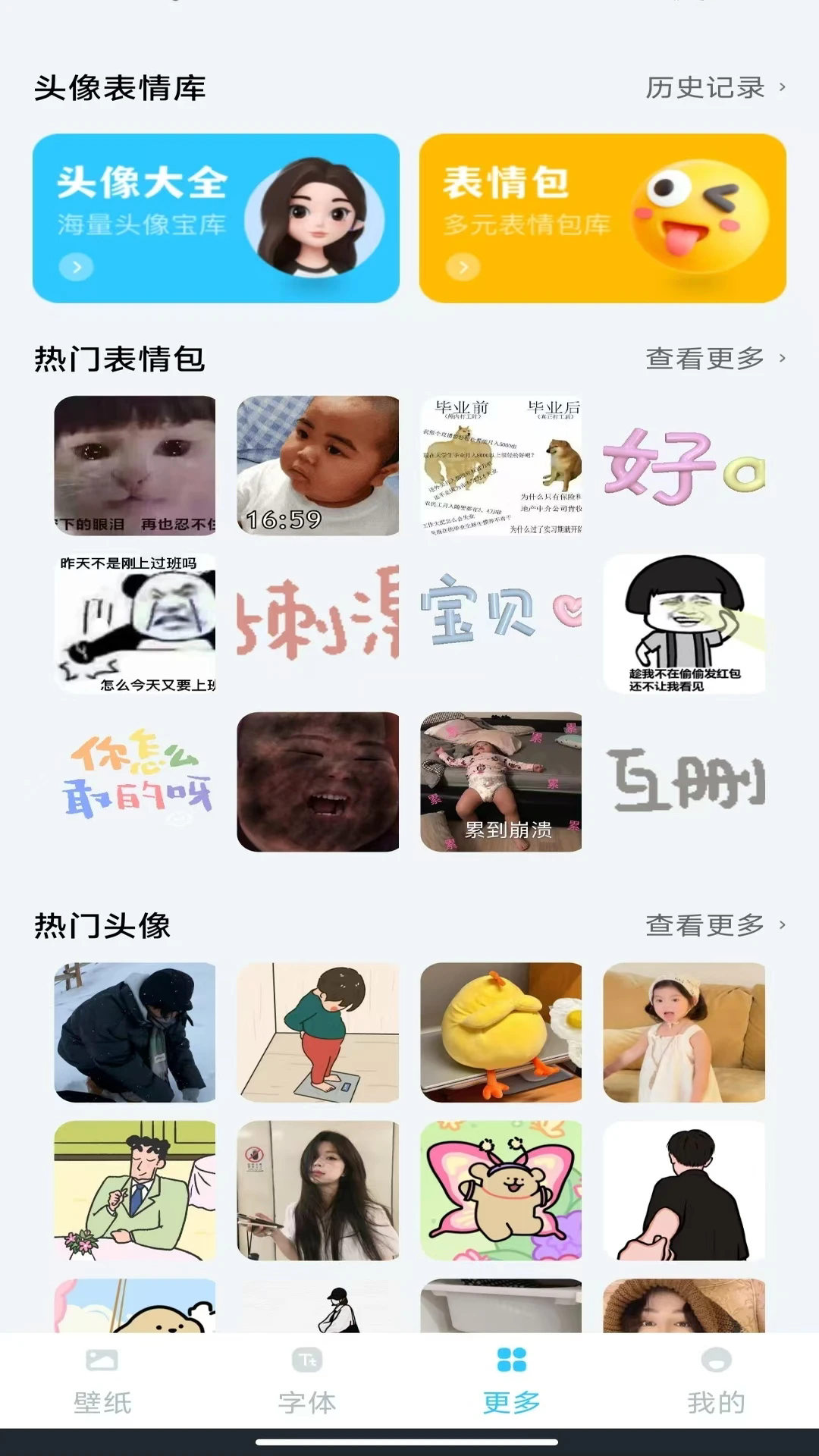The height and width of the screenshot is (1456, 819).
Task: View more under 热门头像
Action: (x=714, y=925)
